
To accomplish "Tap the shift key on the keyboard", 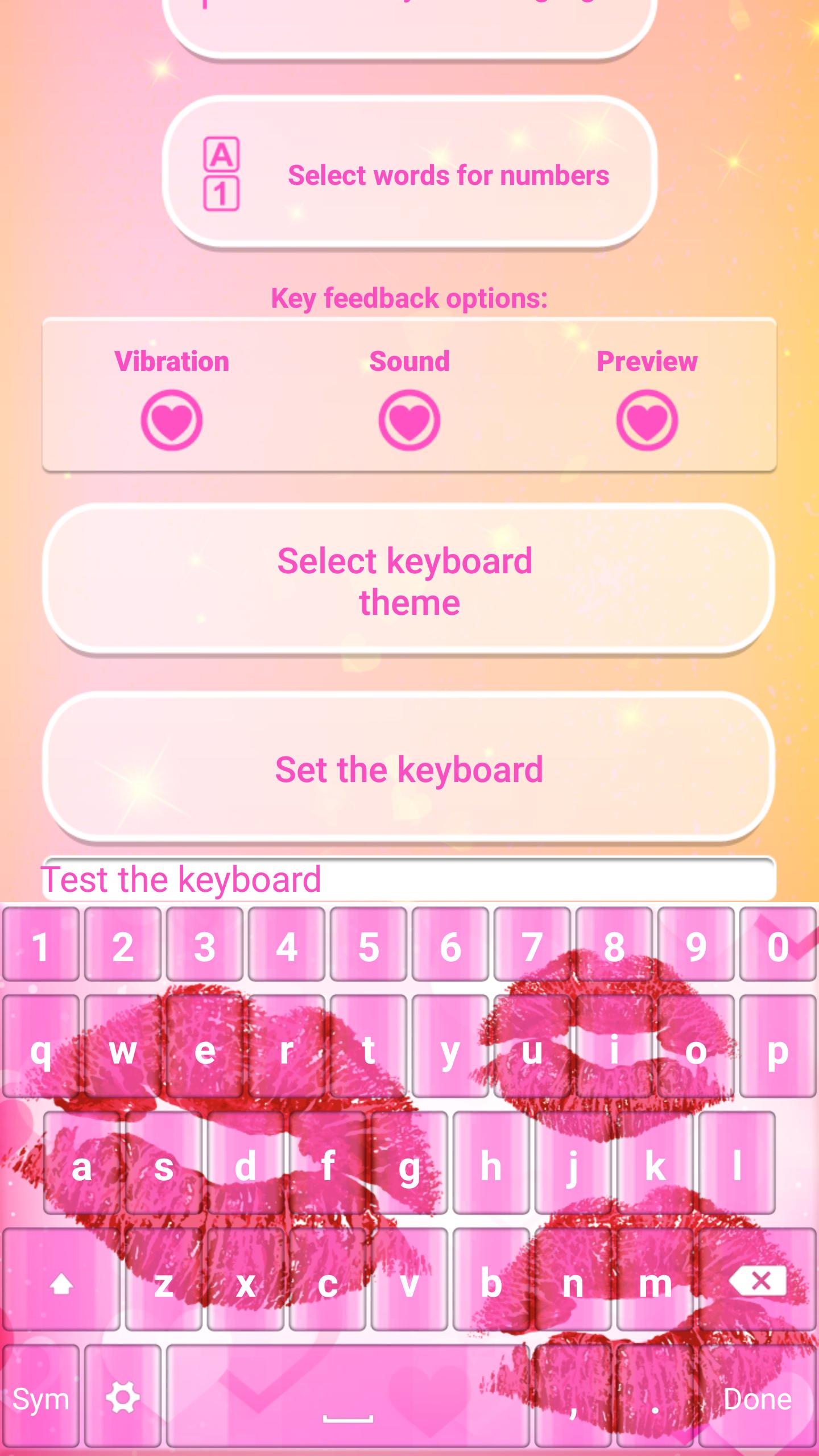I will point(61,1279).
